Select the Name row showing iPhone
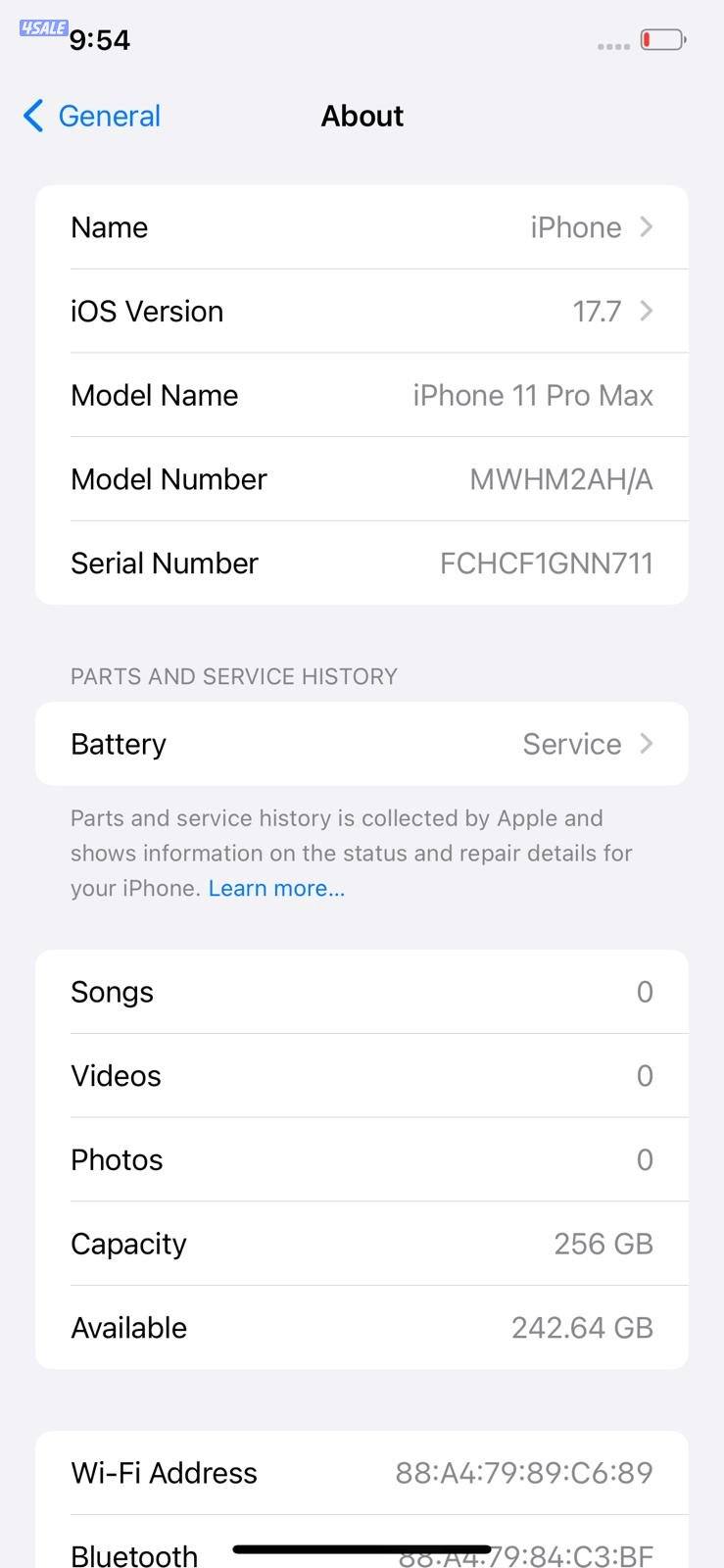Viewport: 724px width, 1568px height. pyautogui.click(x=362, y=226)
